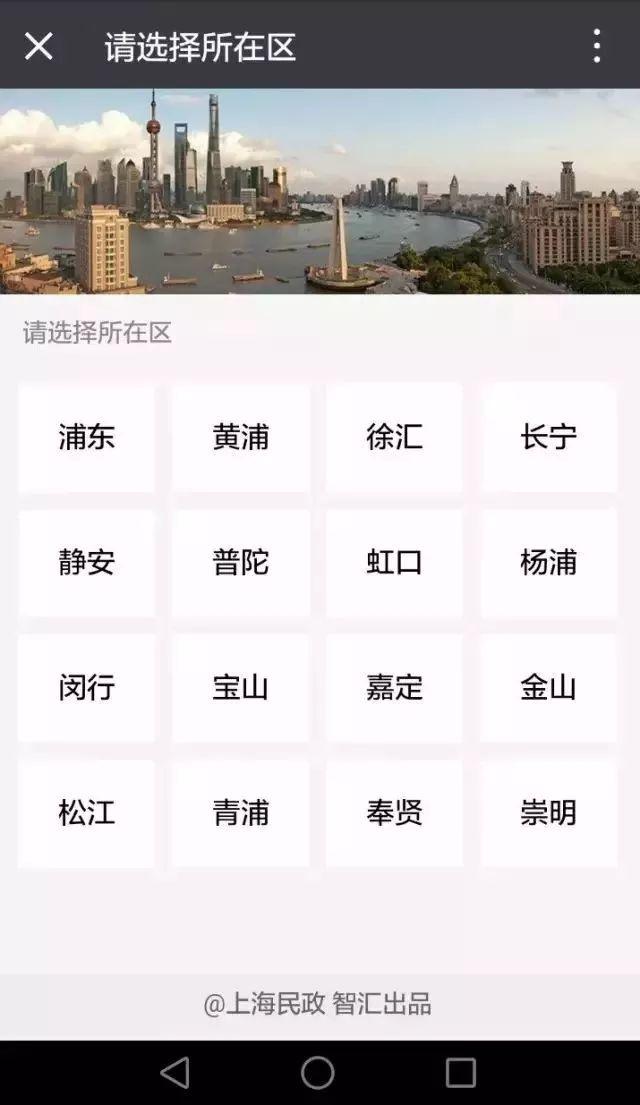Pick 杨浦 district
Viewport: 640px width, 1105px height.
coord(548,562)
